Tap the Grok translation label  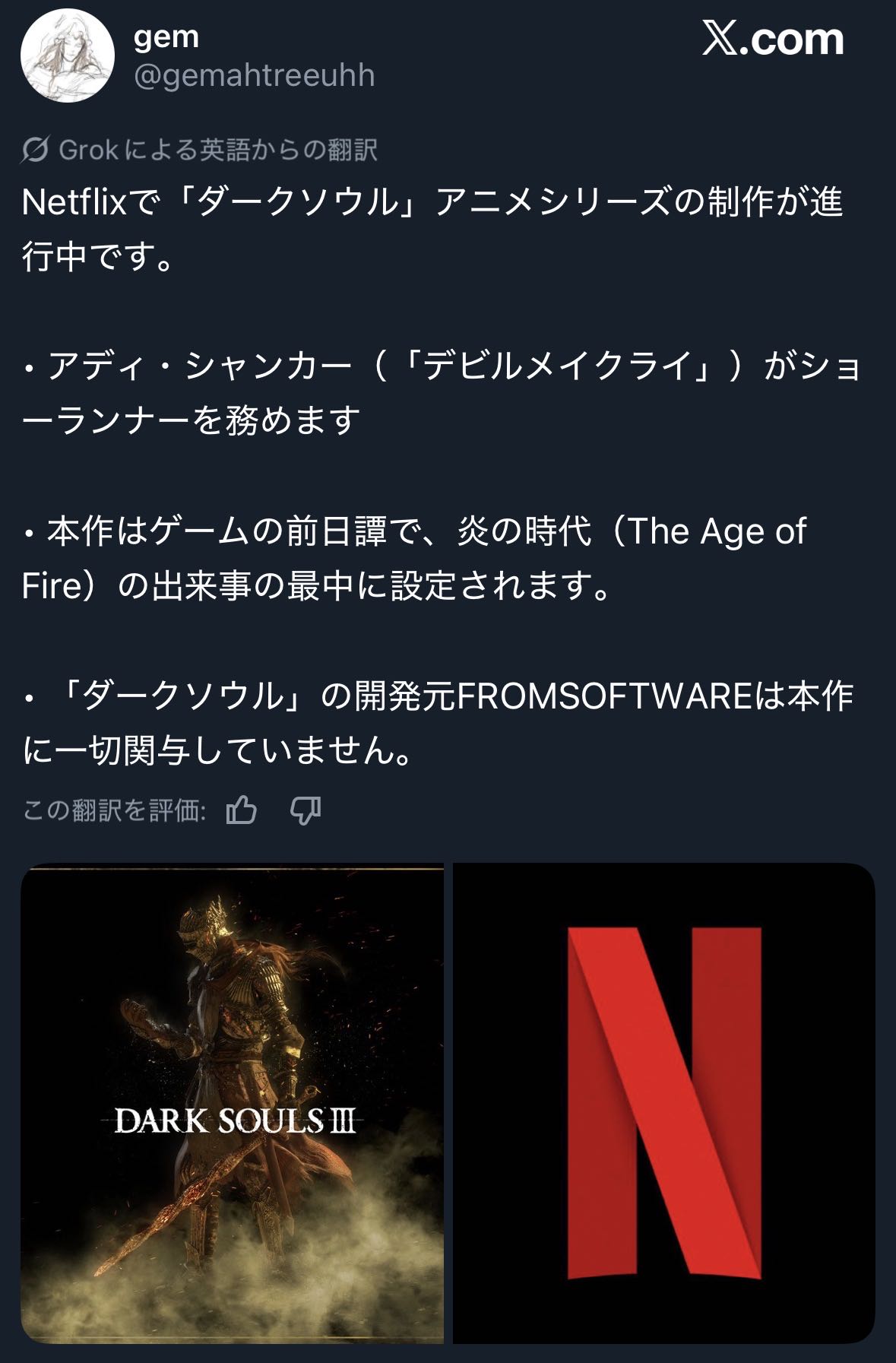point(199,150)
